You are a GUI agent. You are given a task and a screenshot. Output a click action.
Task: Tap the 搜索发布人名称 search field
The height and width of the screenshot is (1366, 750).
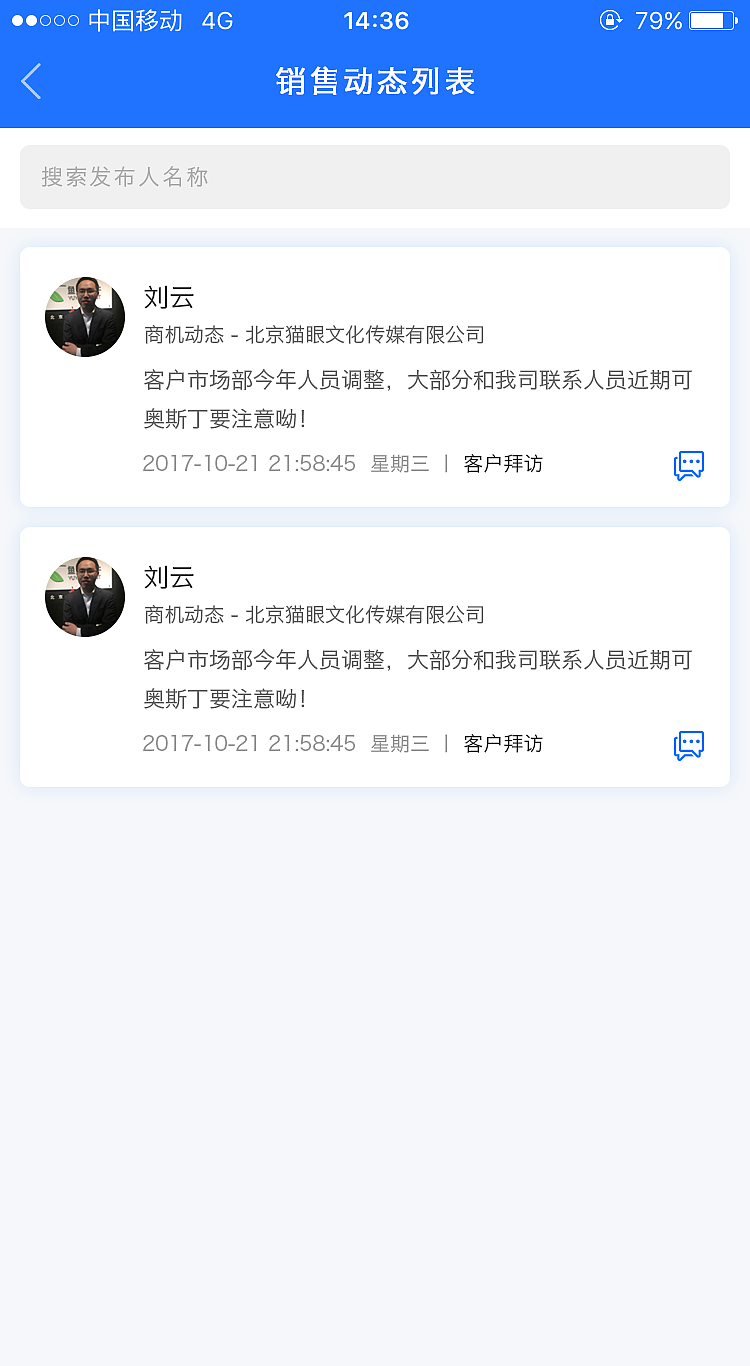[x=375, y=176]
